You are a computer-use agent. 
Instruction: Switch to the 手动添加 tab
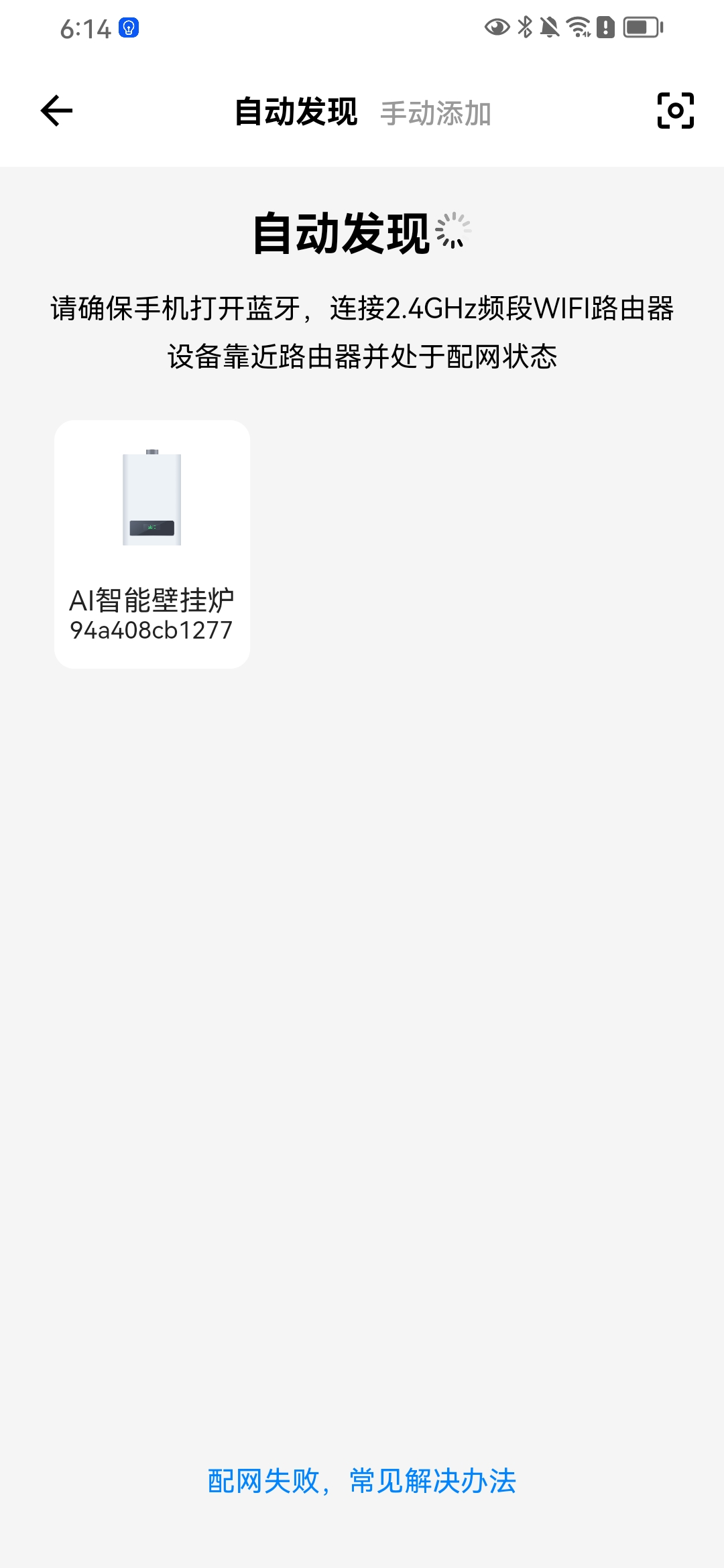coord(436,113)
